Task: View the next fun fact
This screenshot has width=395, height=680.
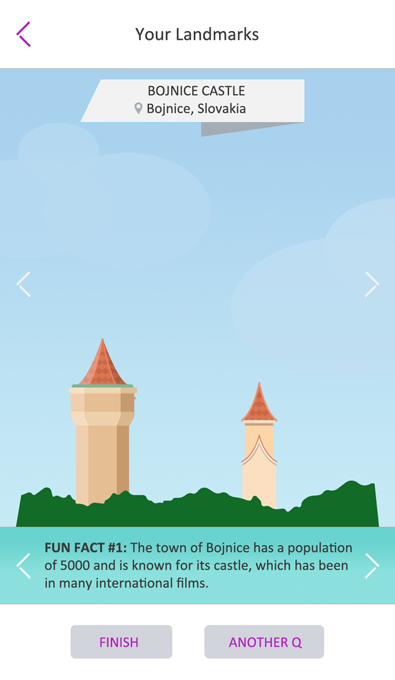Action: [x=372, y=566]
